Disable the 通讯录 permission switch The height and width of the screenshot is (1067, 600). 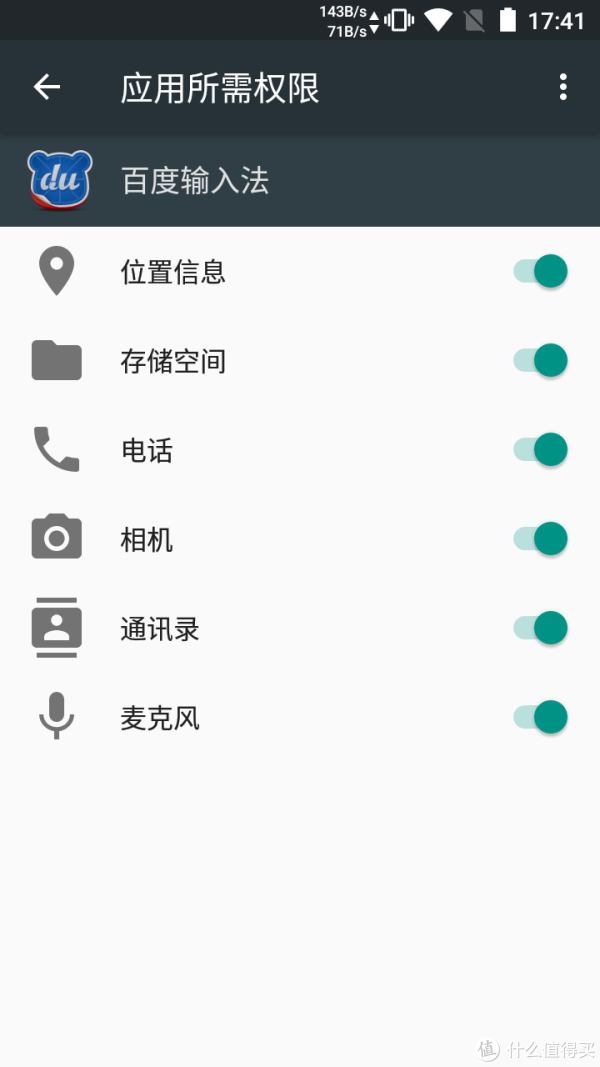(540, 628)
